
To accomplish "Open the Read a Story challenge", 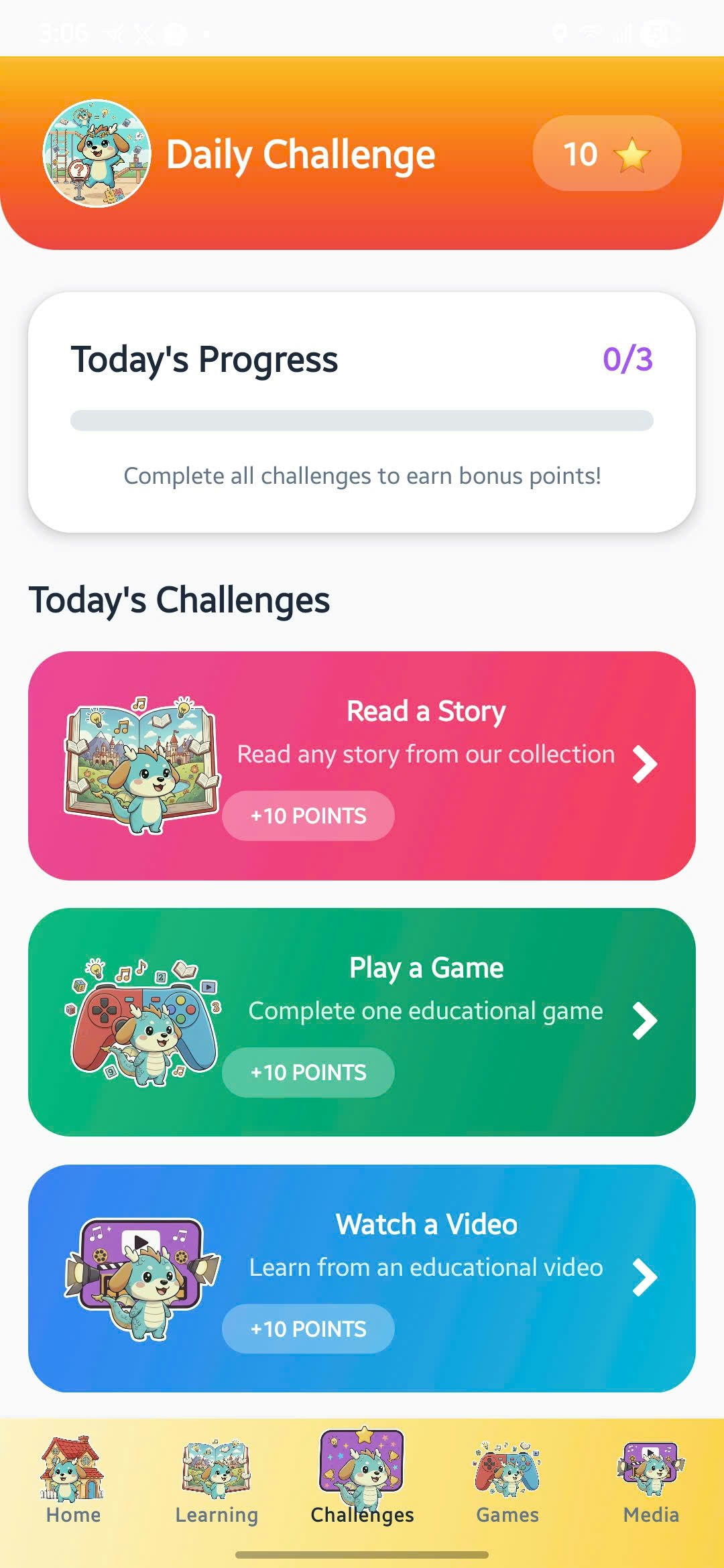I will (362, 765).
